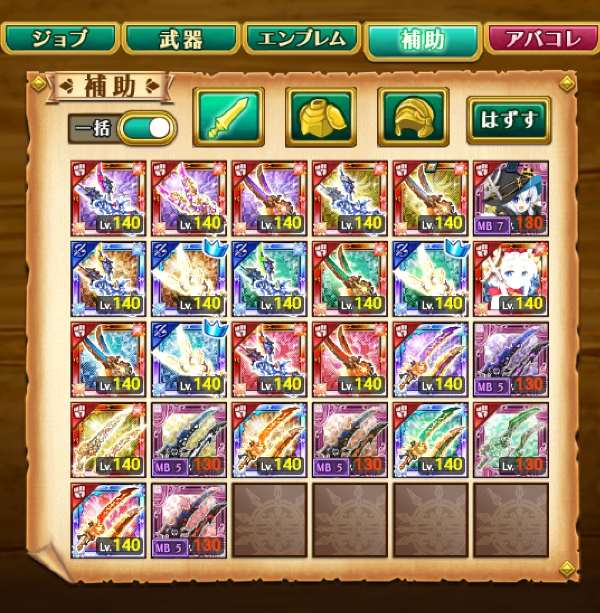
Task: Open the 武器 tab
Action: pyautogui.click(x=181, y=39)
